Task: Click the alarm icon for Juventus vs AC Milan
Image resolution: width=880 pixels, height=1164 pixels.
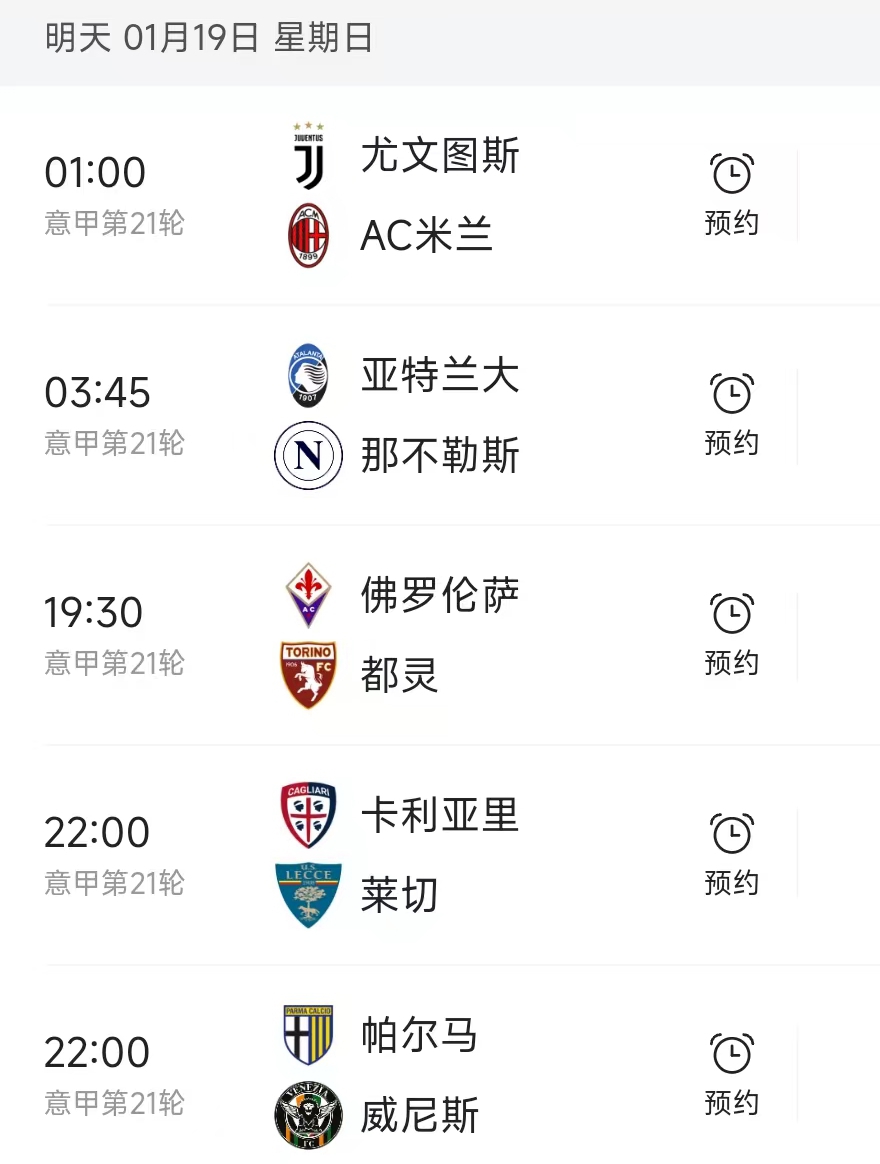Action: click(733, 173)
